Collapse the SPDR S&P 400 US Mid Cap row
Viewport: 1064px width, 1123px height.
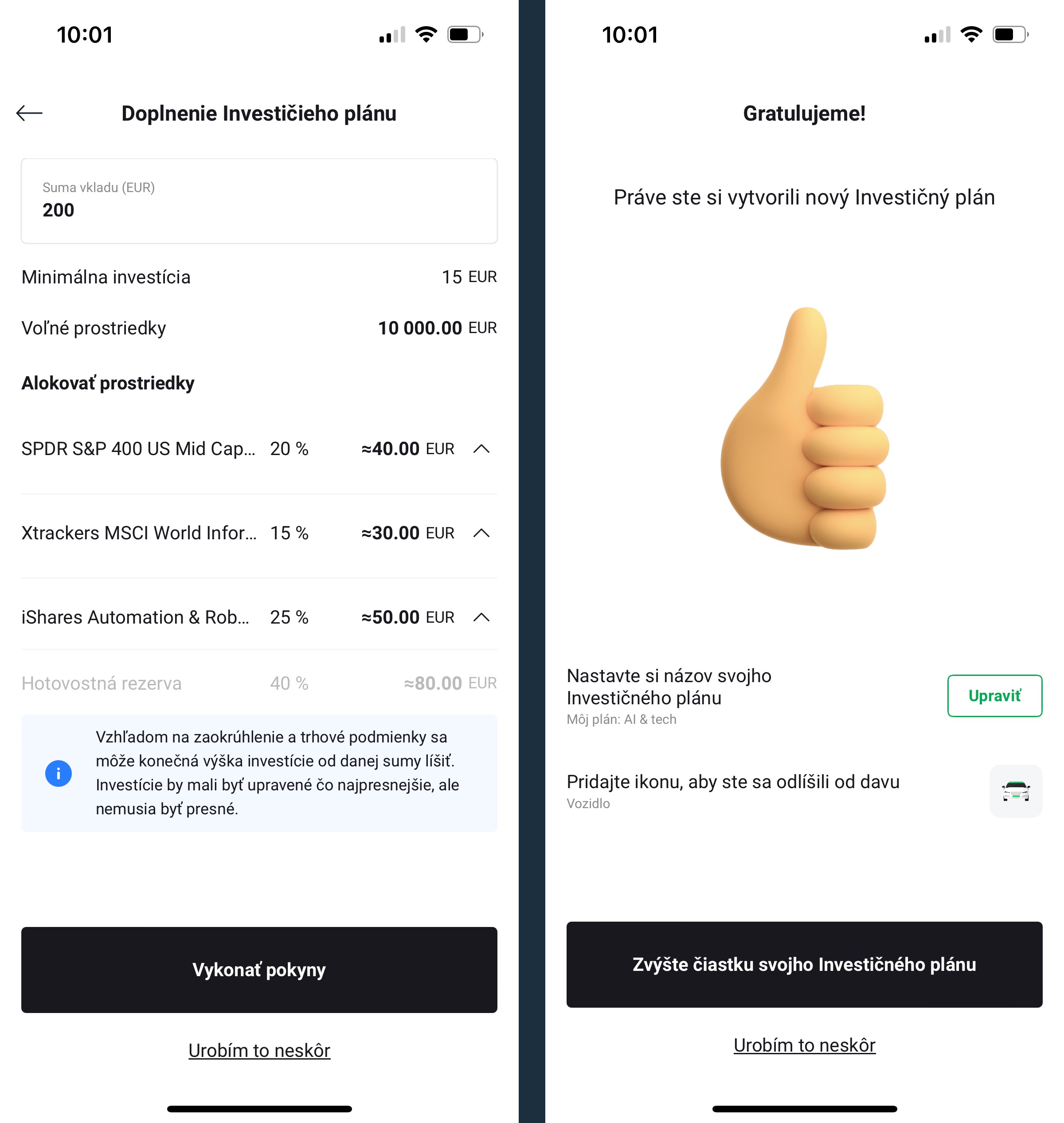tap(481, 449)
